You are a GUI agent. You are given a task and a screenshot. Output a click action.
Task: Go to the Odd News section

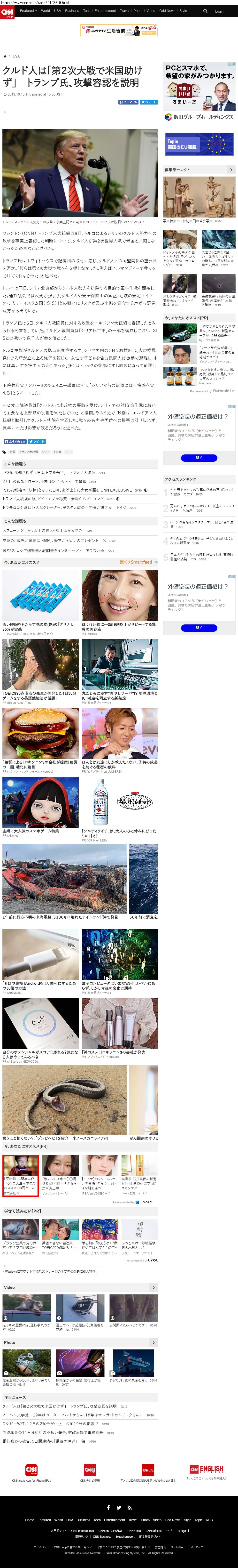[x=167, y=10]
